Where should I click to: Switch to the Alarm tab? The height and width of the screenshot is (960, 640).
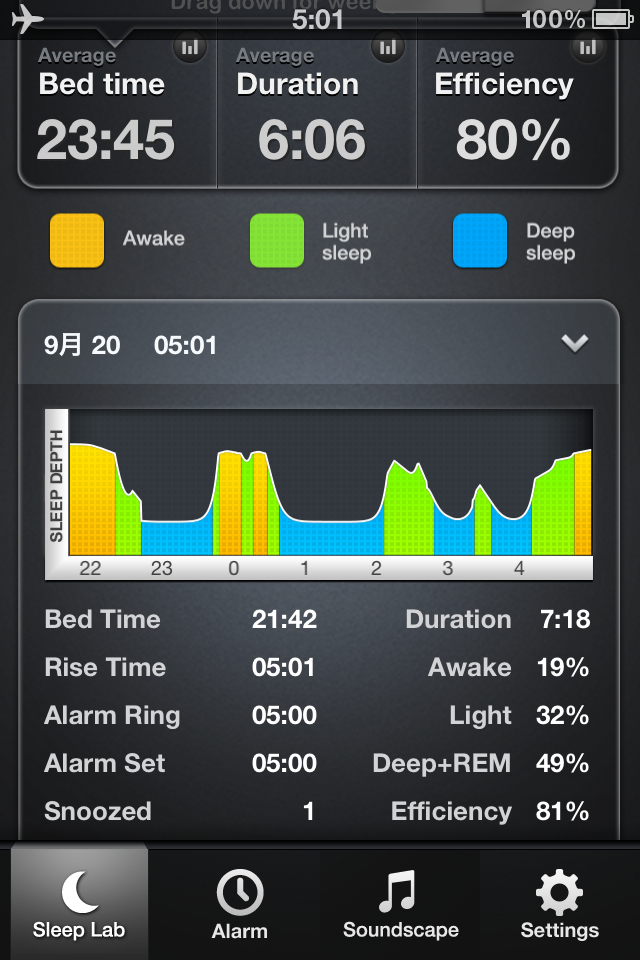239,904
